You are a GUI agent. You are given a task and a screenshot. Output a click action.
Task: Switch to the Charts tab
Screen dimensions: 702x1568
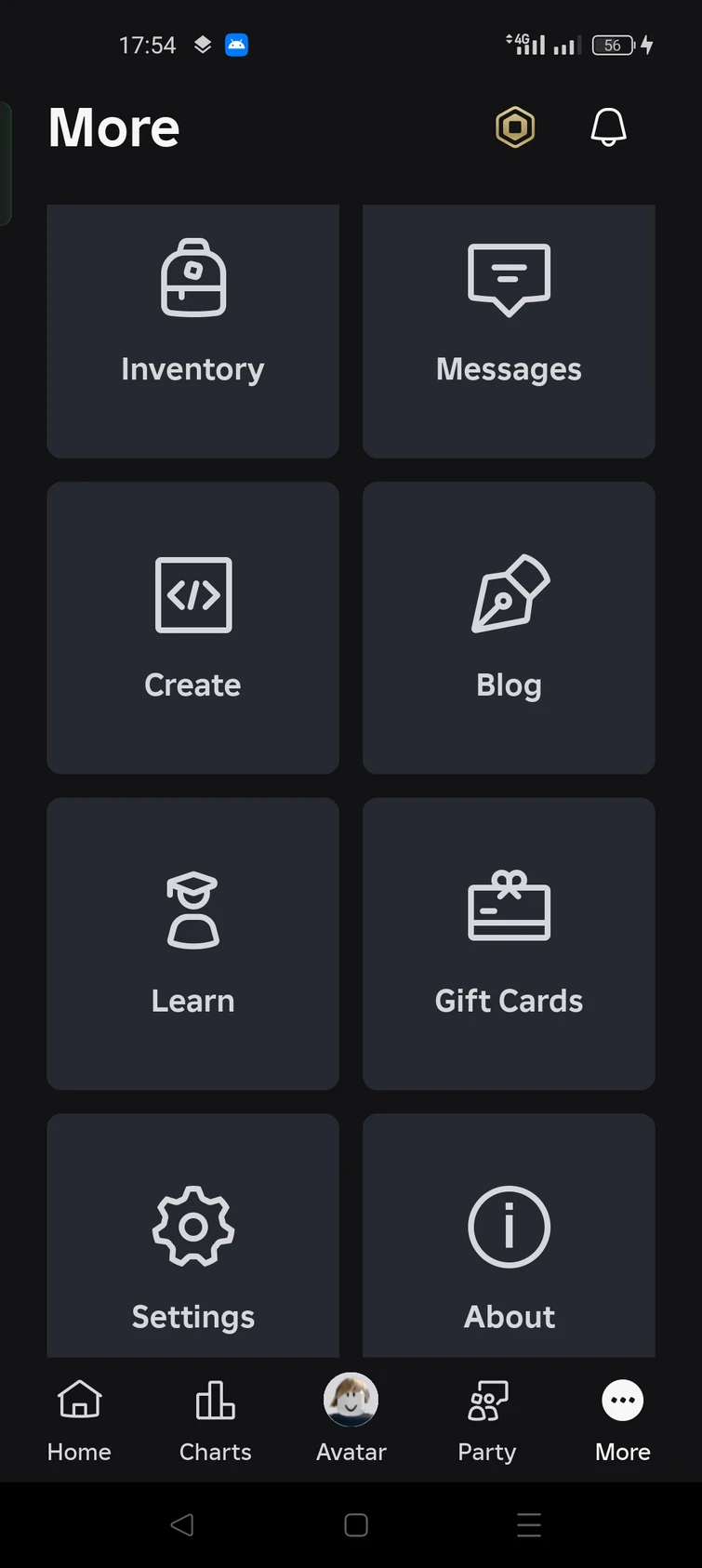pos(215,1419)
